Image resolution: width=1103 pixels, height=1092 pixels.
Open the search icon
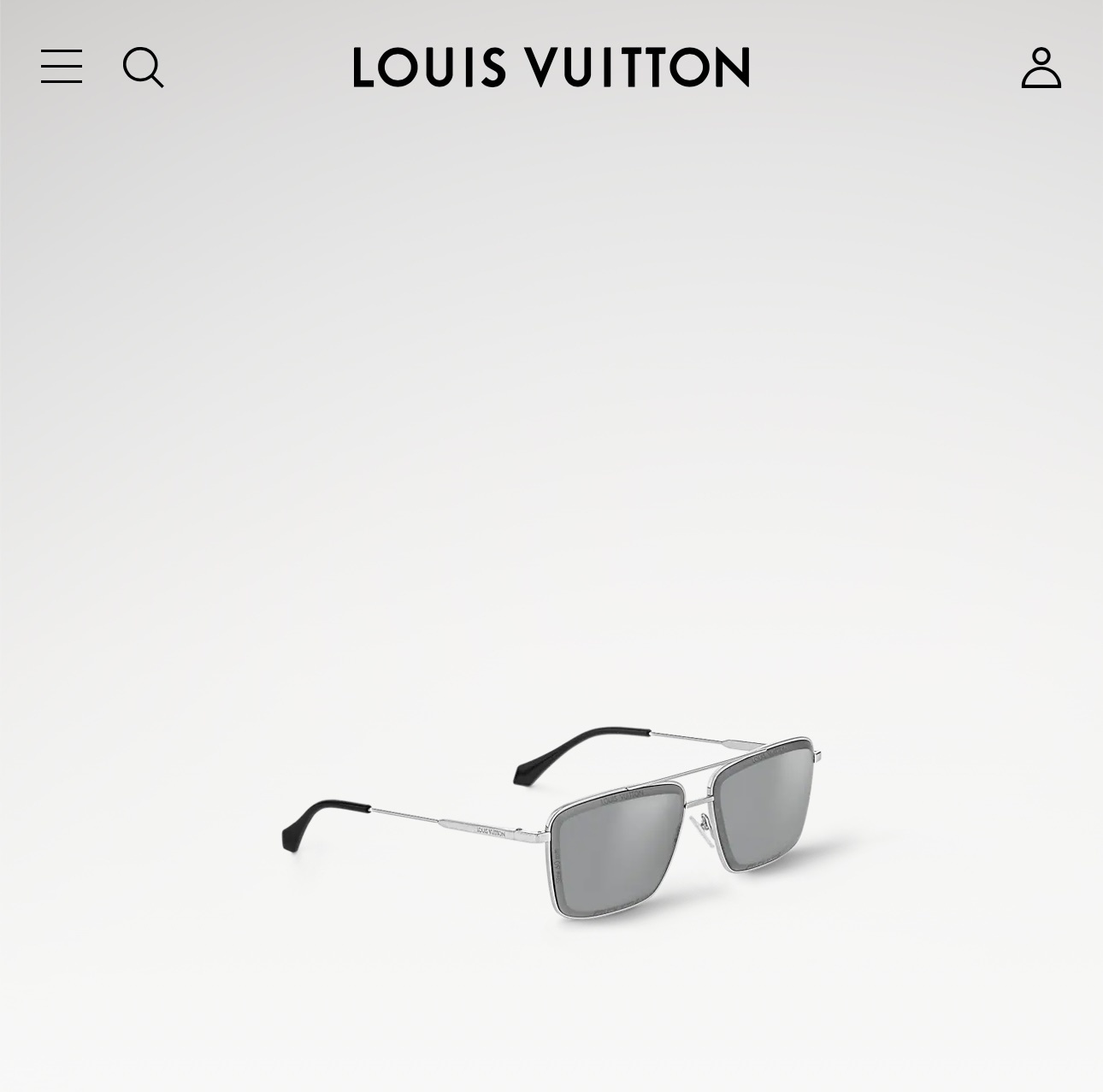pyautogui.click(x=143, y=68)
